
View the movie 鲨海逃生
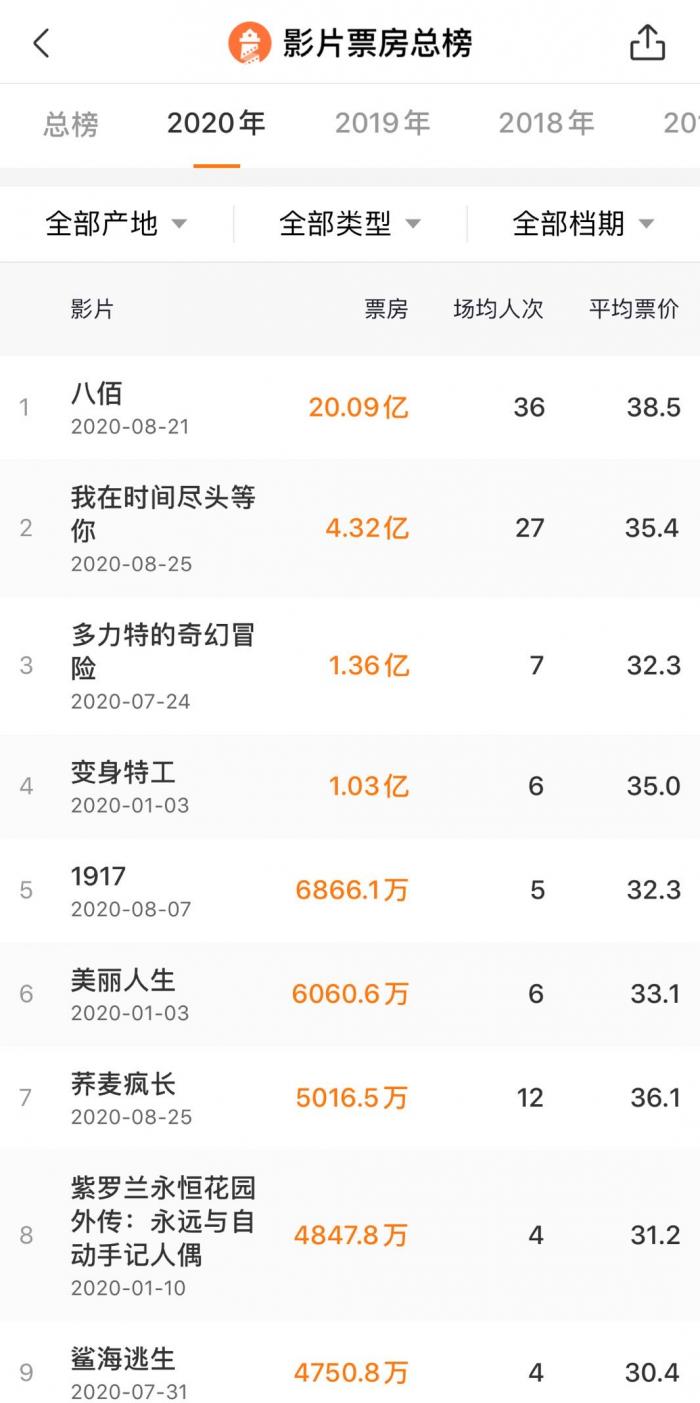point(123,1358)
